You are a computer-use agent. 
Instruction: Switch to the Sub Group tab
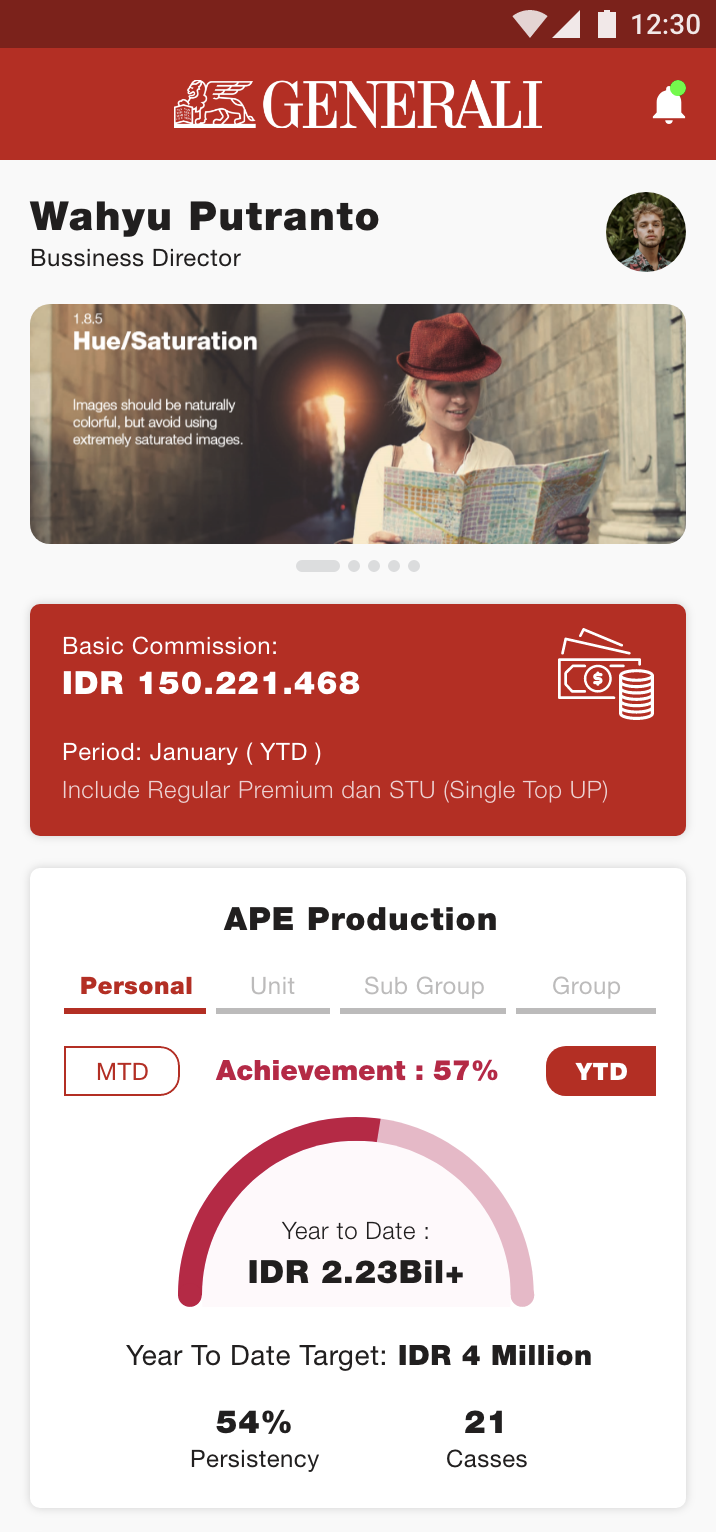point(423,987)
